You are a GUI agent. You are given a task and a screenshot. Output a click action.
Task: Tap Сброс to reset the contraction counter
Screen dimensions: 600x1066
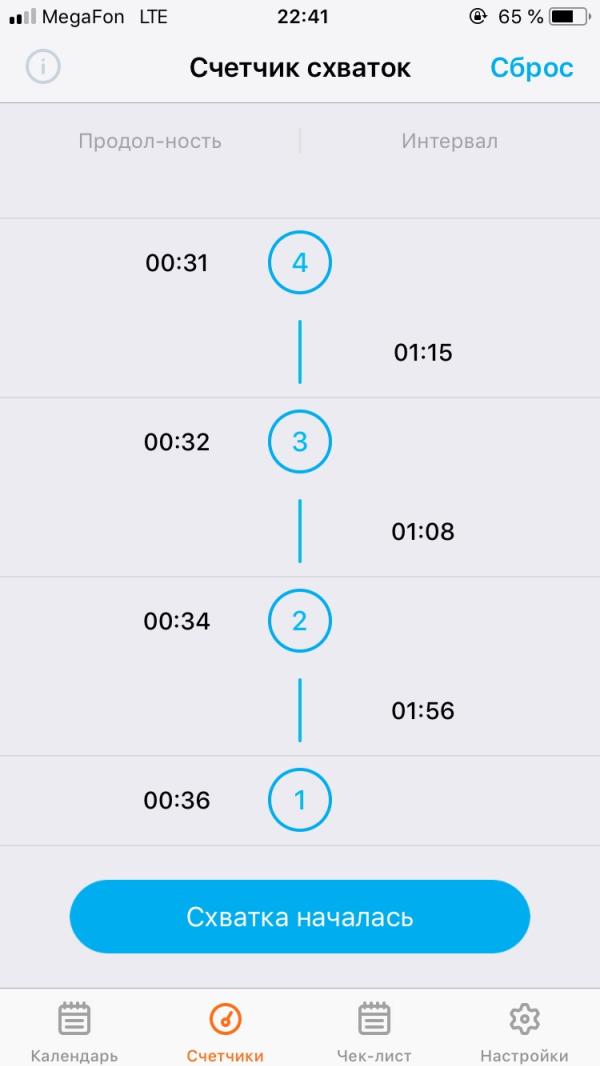[x=531, y=68]
